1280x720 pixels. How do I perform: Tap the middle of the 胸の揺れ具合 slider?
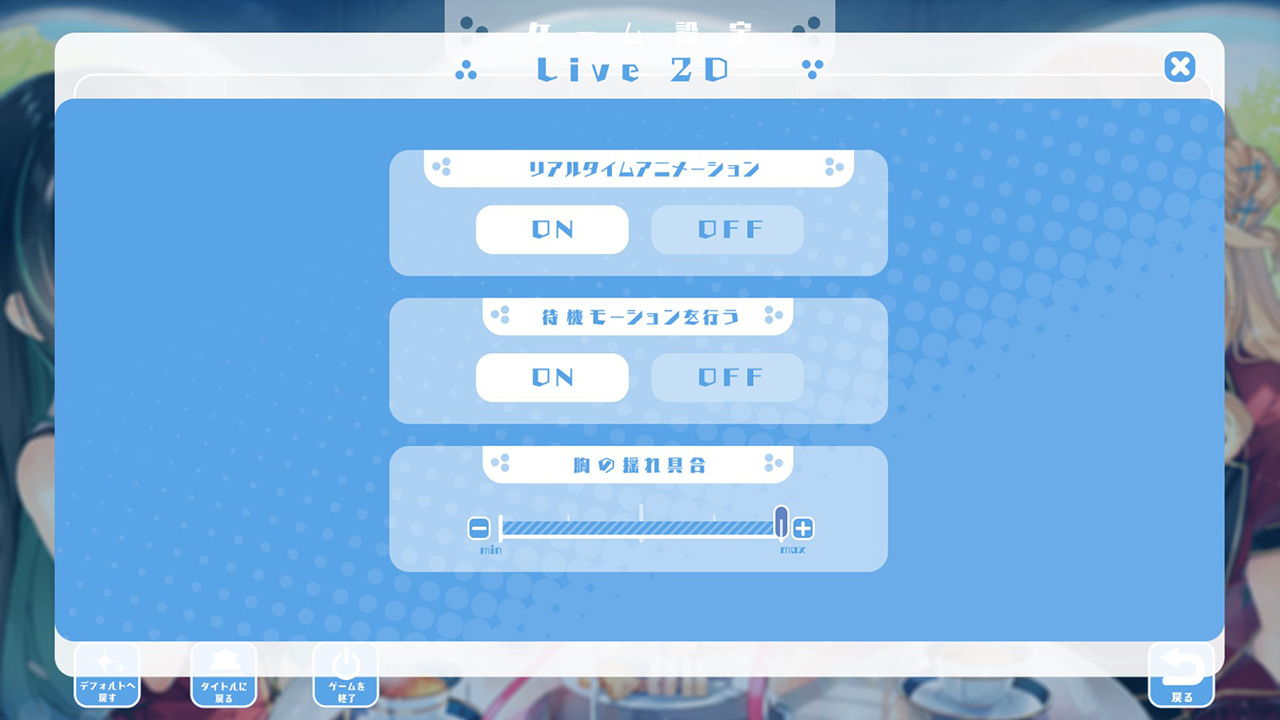coord(641,528)
